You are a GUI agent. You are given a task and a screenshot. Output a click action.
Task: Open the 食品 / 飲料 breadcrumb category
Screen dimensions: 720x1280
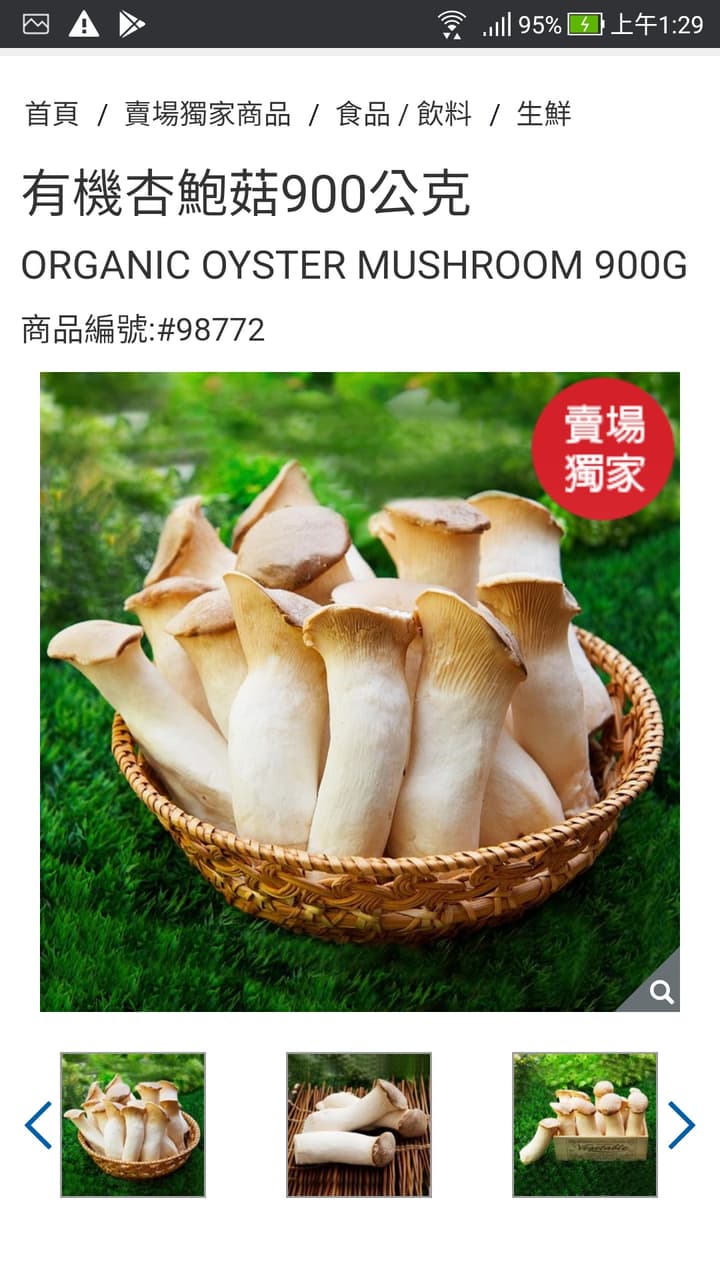[x=404, y=114]
